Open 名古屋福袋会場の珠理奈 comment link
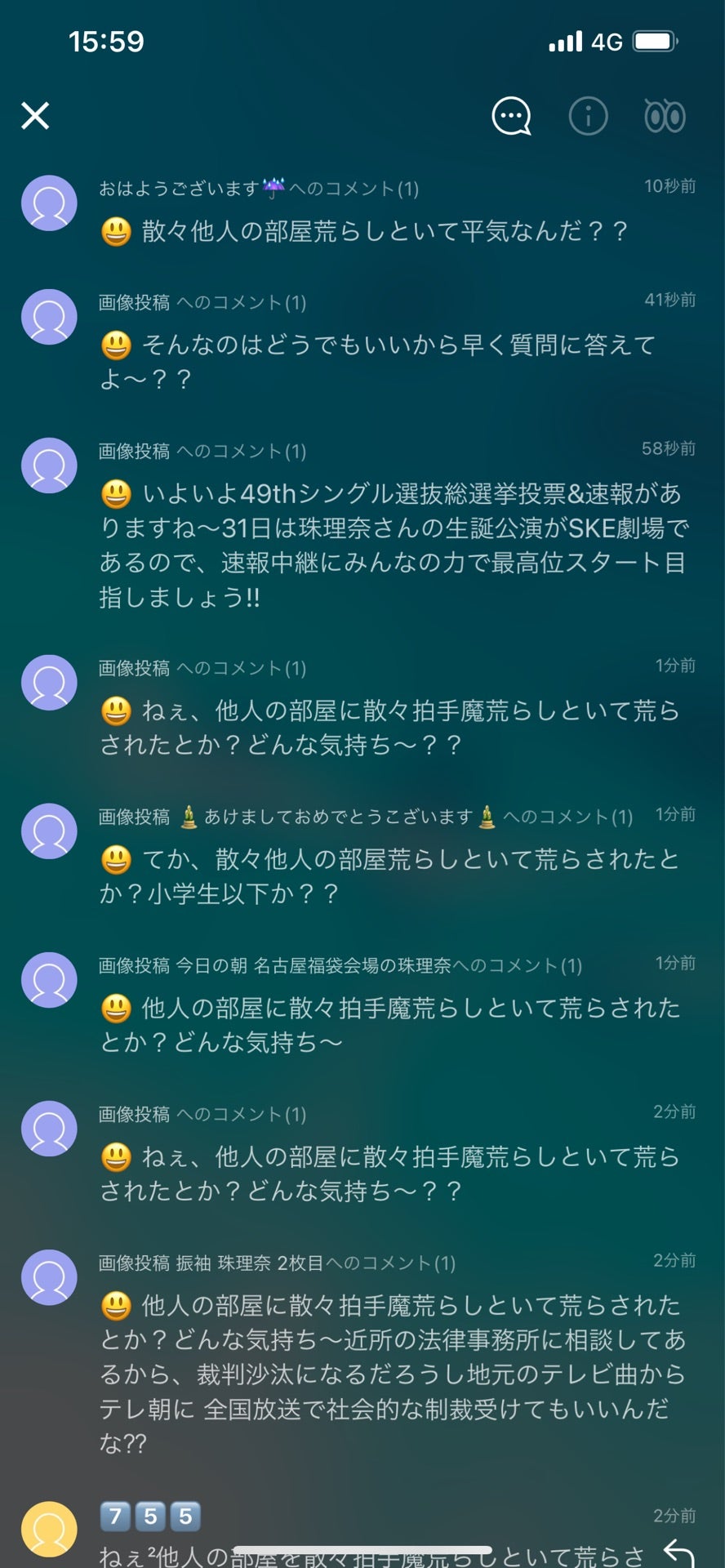This screenshot has height=1568, width=725. [327, 965]
